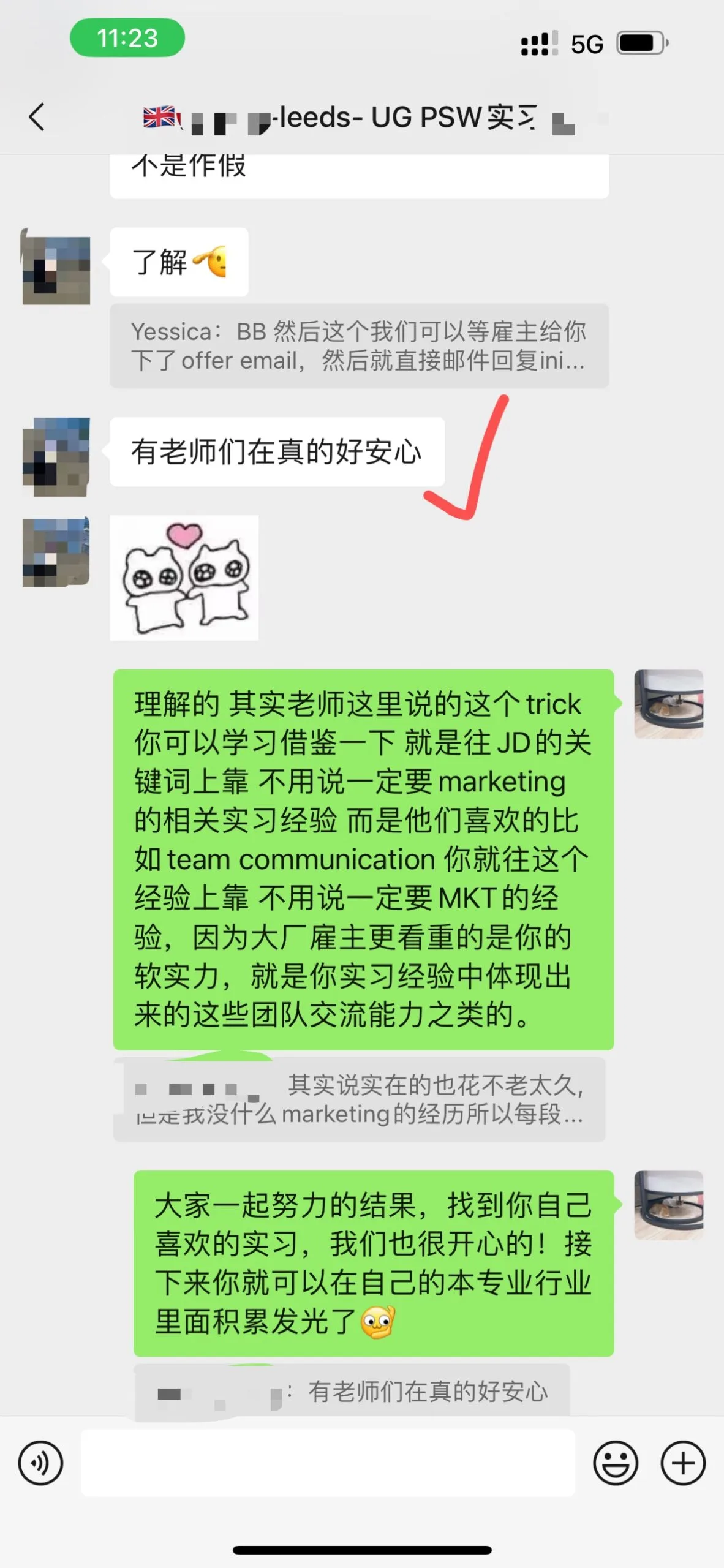Open the two cats sticker image
724x1568 pixels.
click(x=184, y=578)
